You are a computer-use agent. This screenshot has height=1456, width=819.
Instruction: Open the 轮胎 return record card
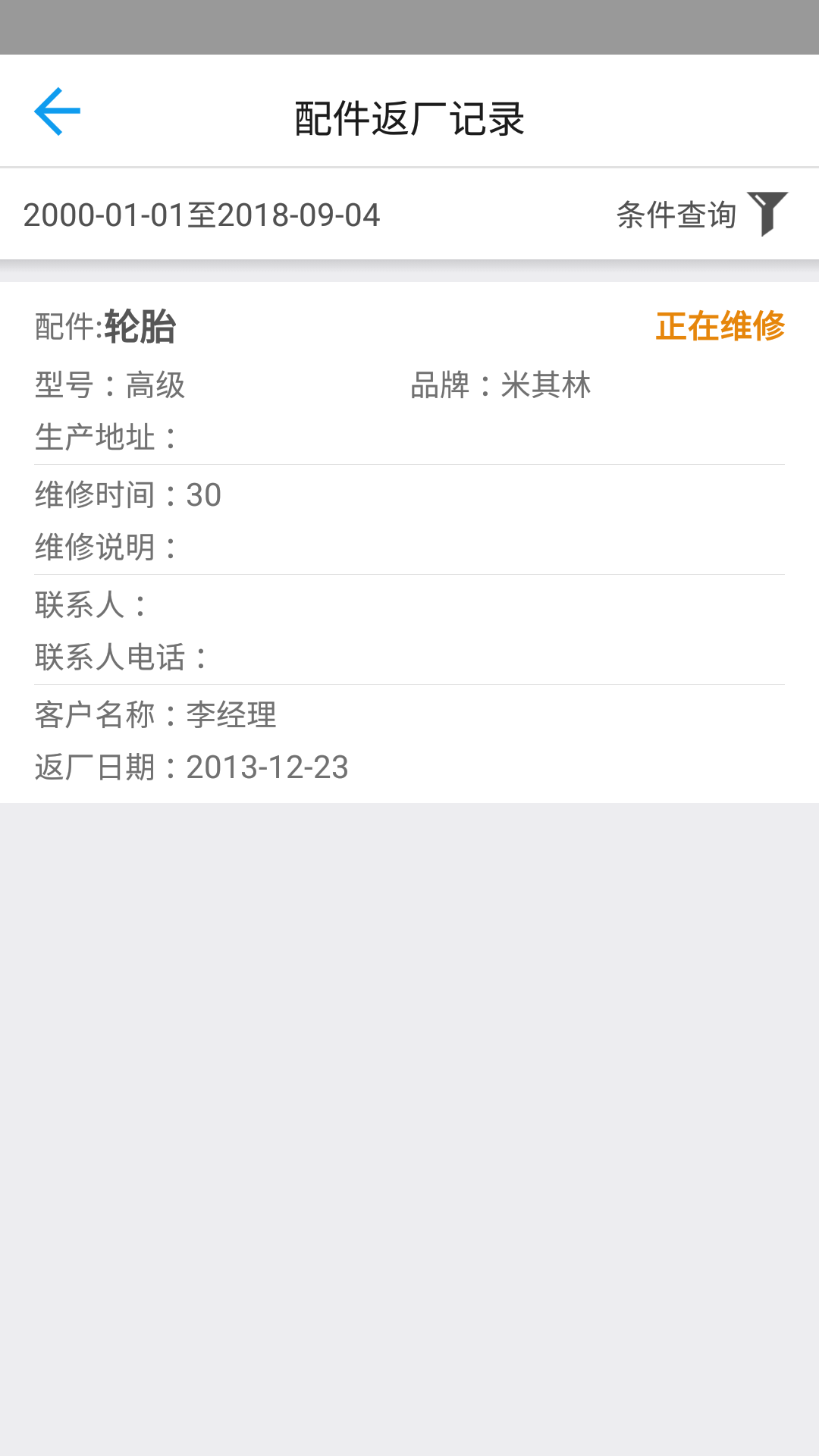tap(409, 542)
